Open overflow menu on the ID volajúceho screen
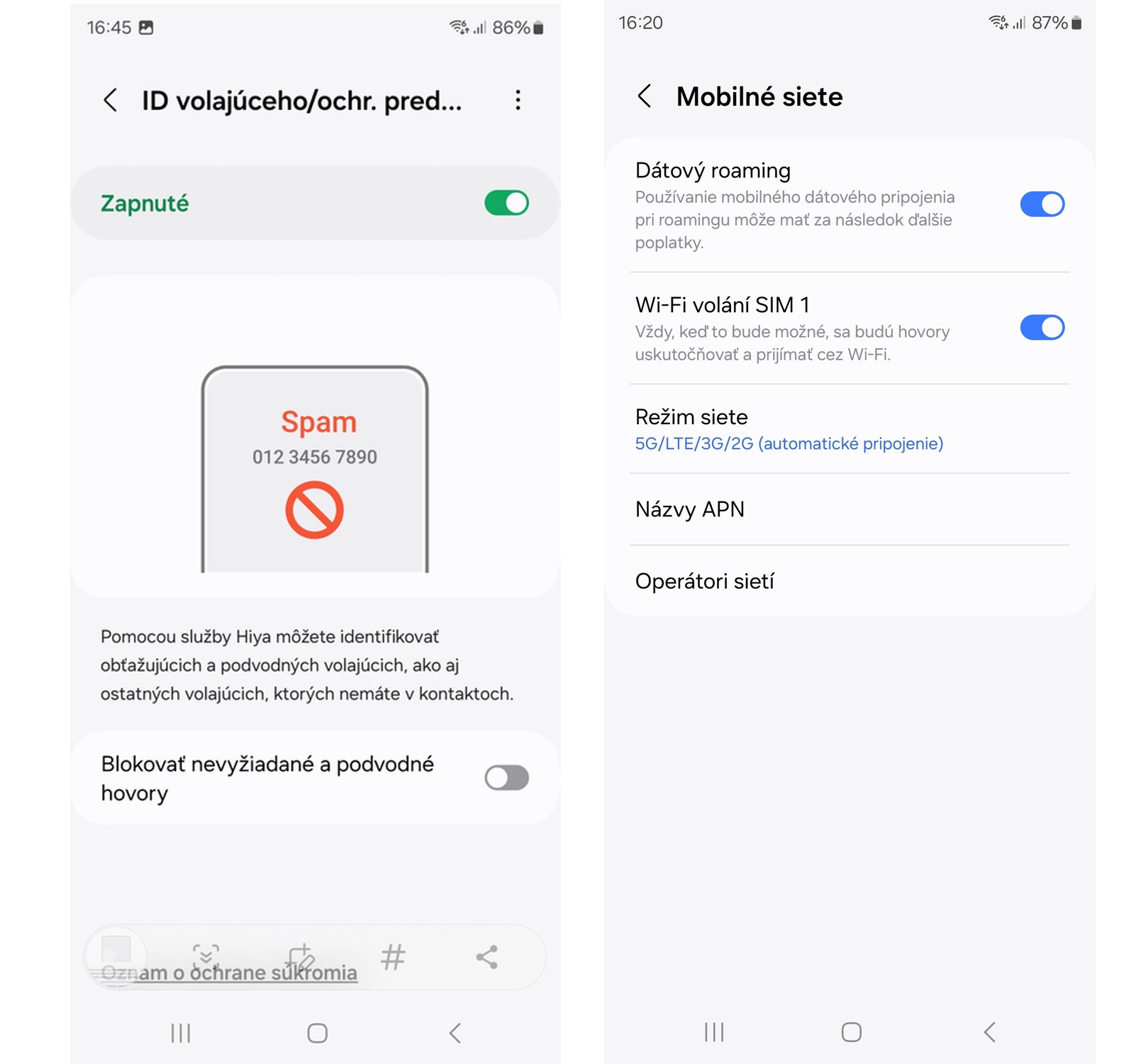Viewport: 1136px width, 1064px height. pyautogui.click(x=518, y=100)
